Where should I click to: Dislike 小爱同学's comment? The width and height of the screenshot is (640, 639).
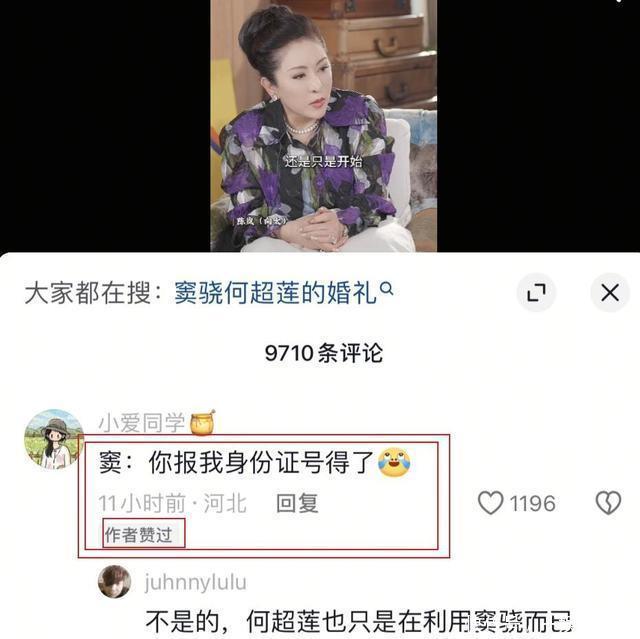(607, 503)
